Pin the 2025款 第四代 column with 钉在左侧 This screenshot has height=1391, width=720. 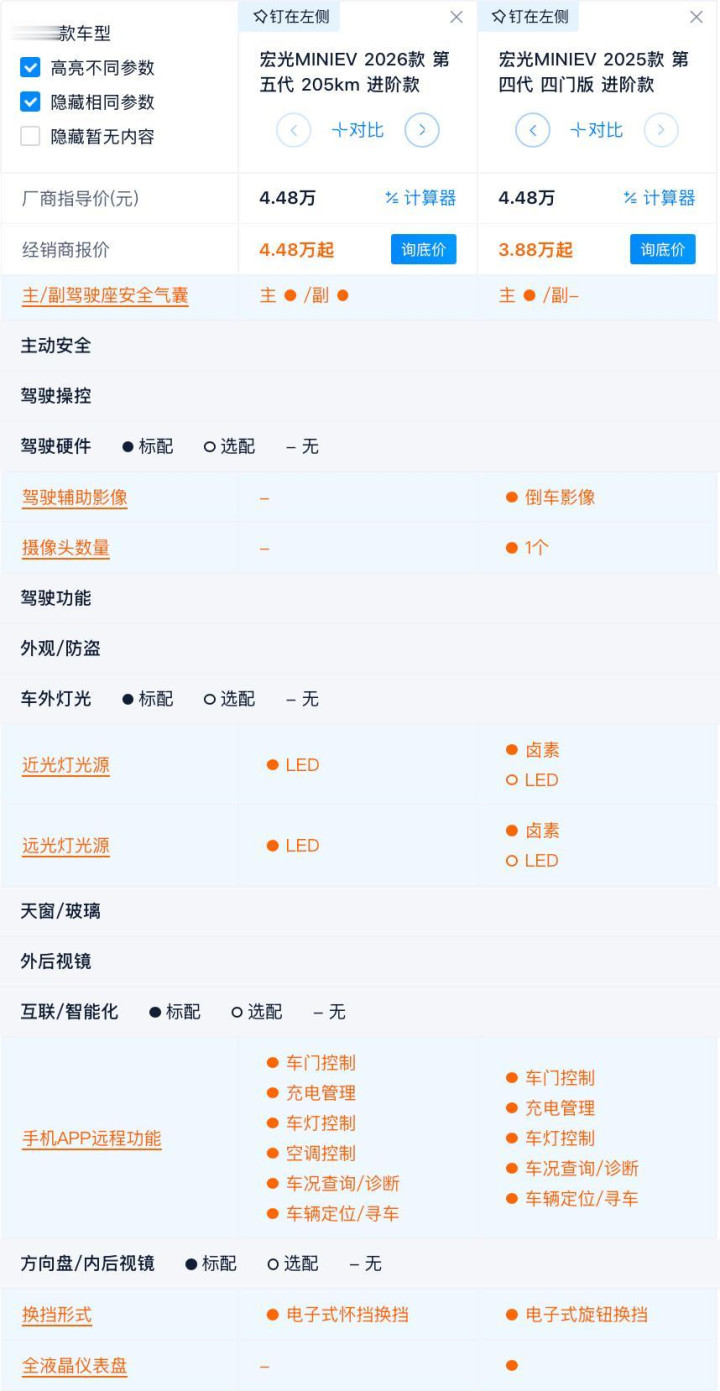[x=530, y=16]
